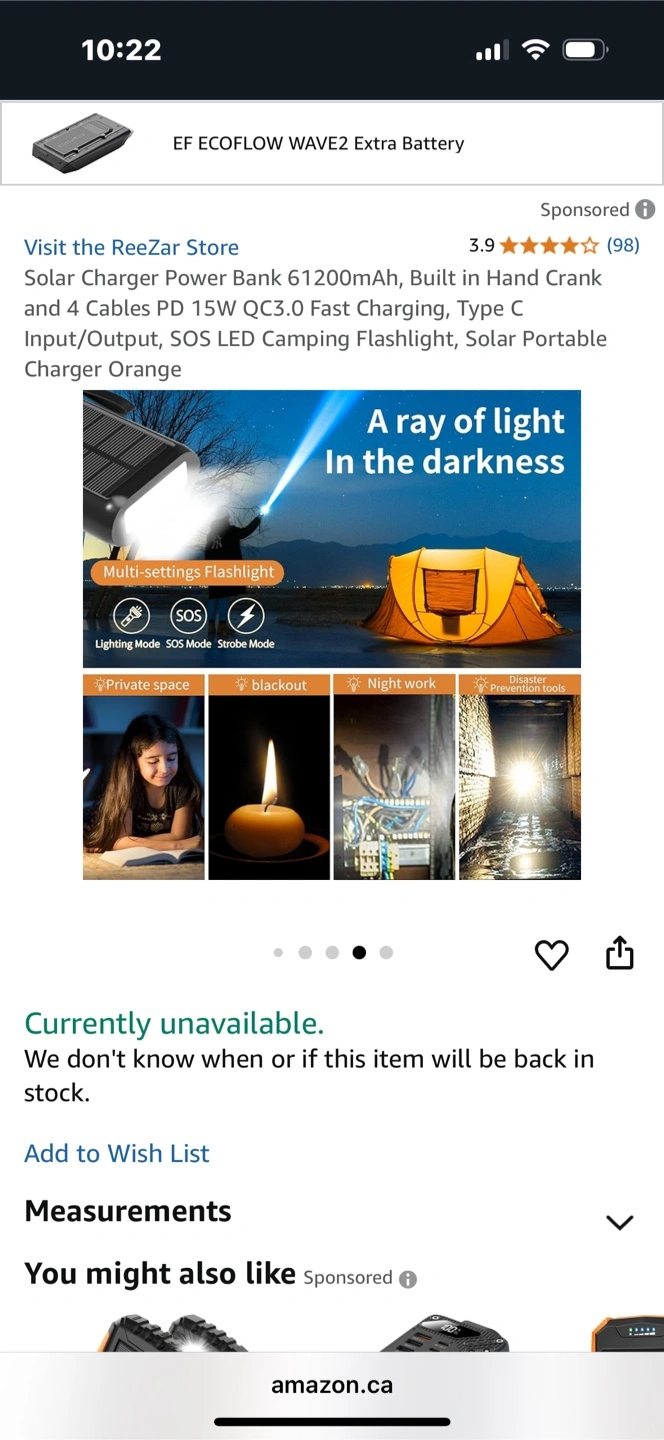Expand the Measurements section
The width and height of the screenshot is (664, 1440).
tap(619, 1222)
